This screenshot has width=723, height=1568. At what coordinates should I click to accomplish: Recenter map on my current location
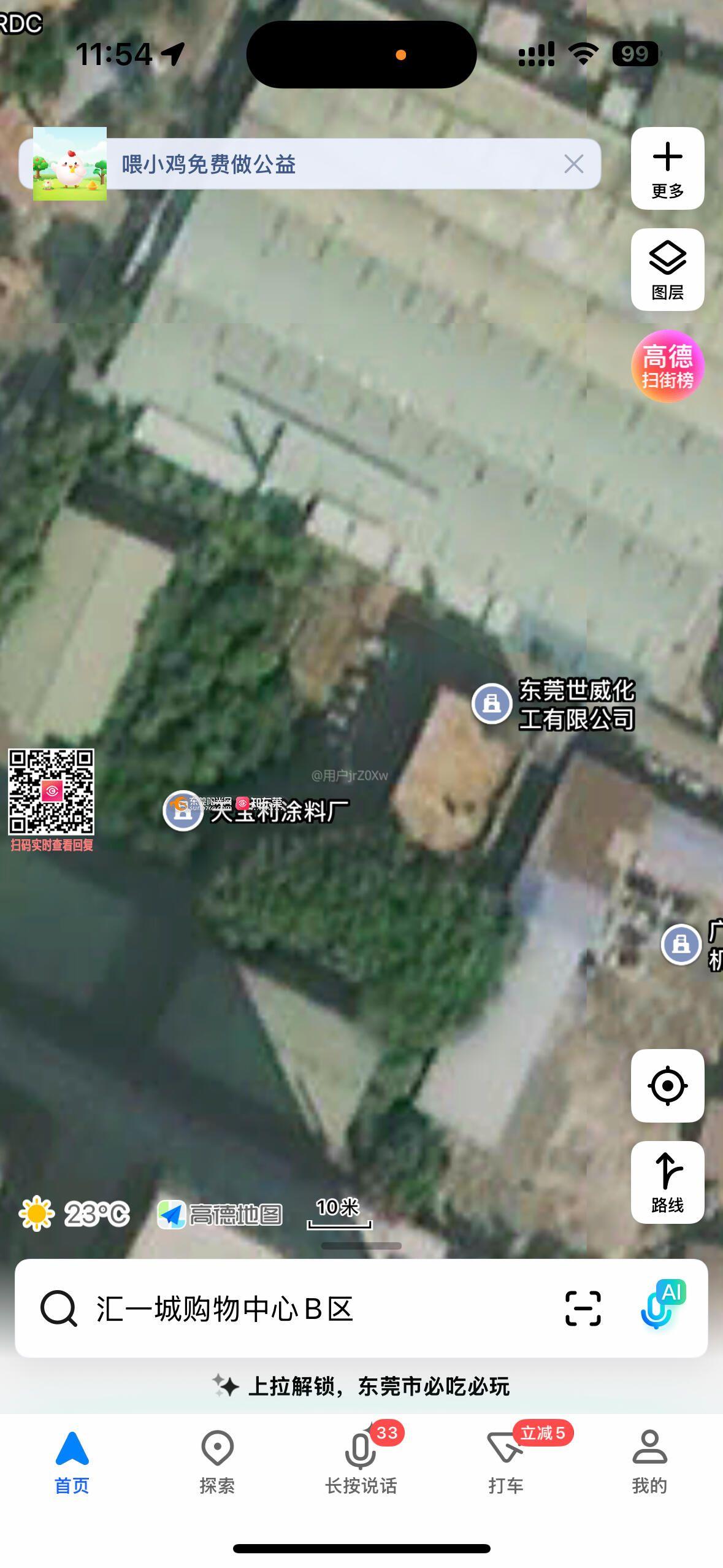pos(667,1085)
